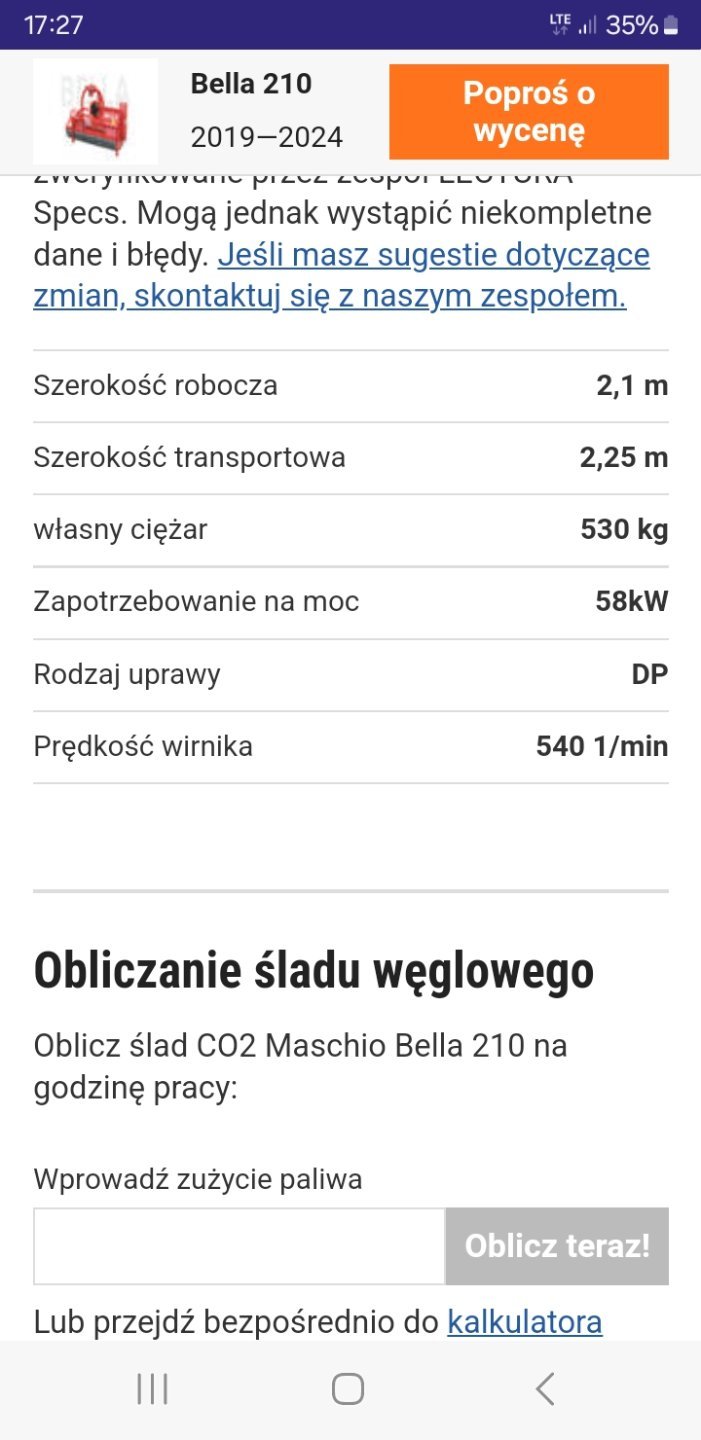Screen dimensions: 701x1440
Task: Open the Bella 210 product thumbnail
Action: [96, 111]
